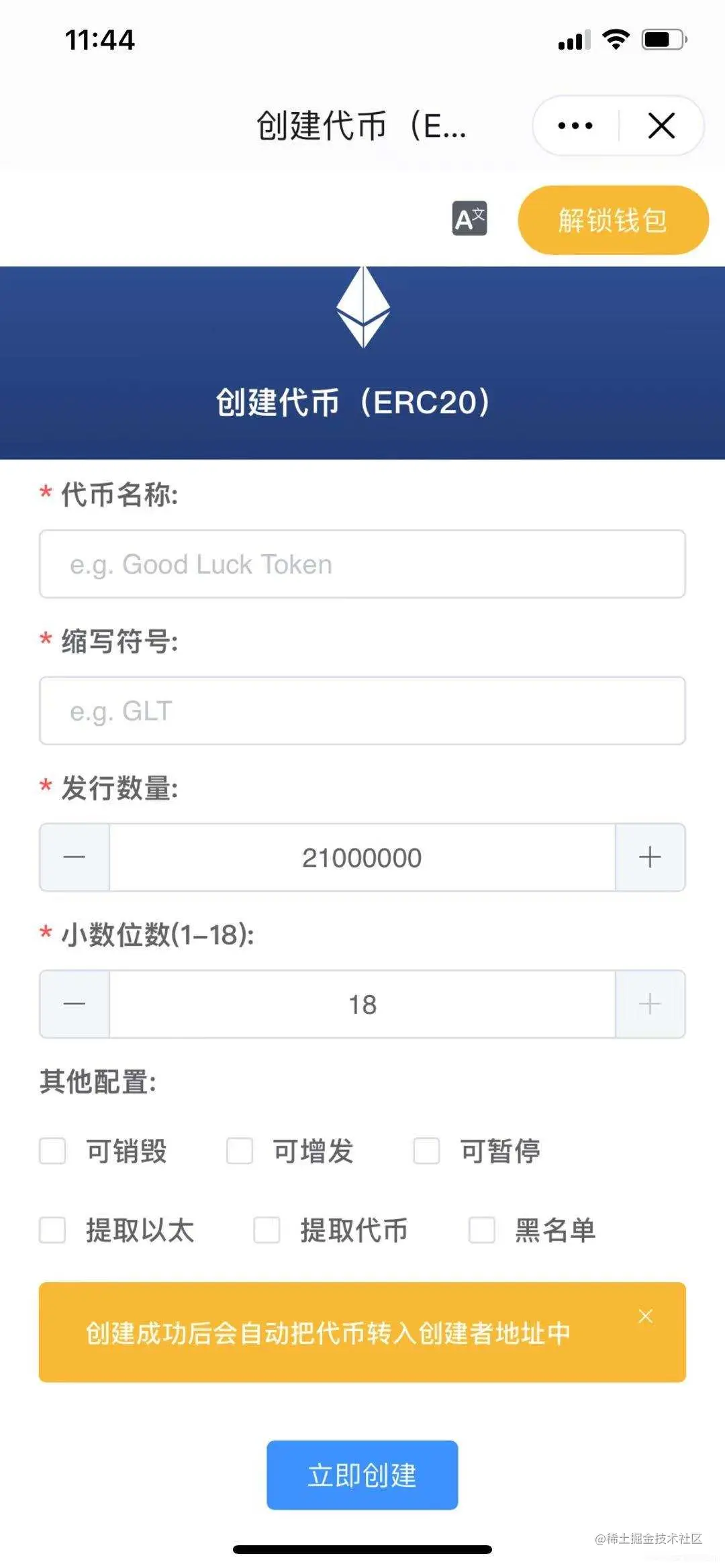Screen dimensions: 725x1568
Task: Close the mini program with X
Action: [661, 125]
